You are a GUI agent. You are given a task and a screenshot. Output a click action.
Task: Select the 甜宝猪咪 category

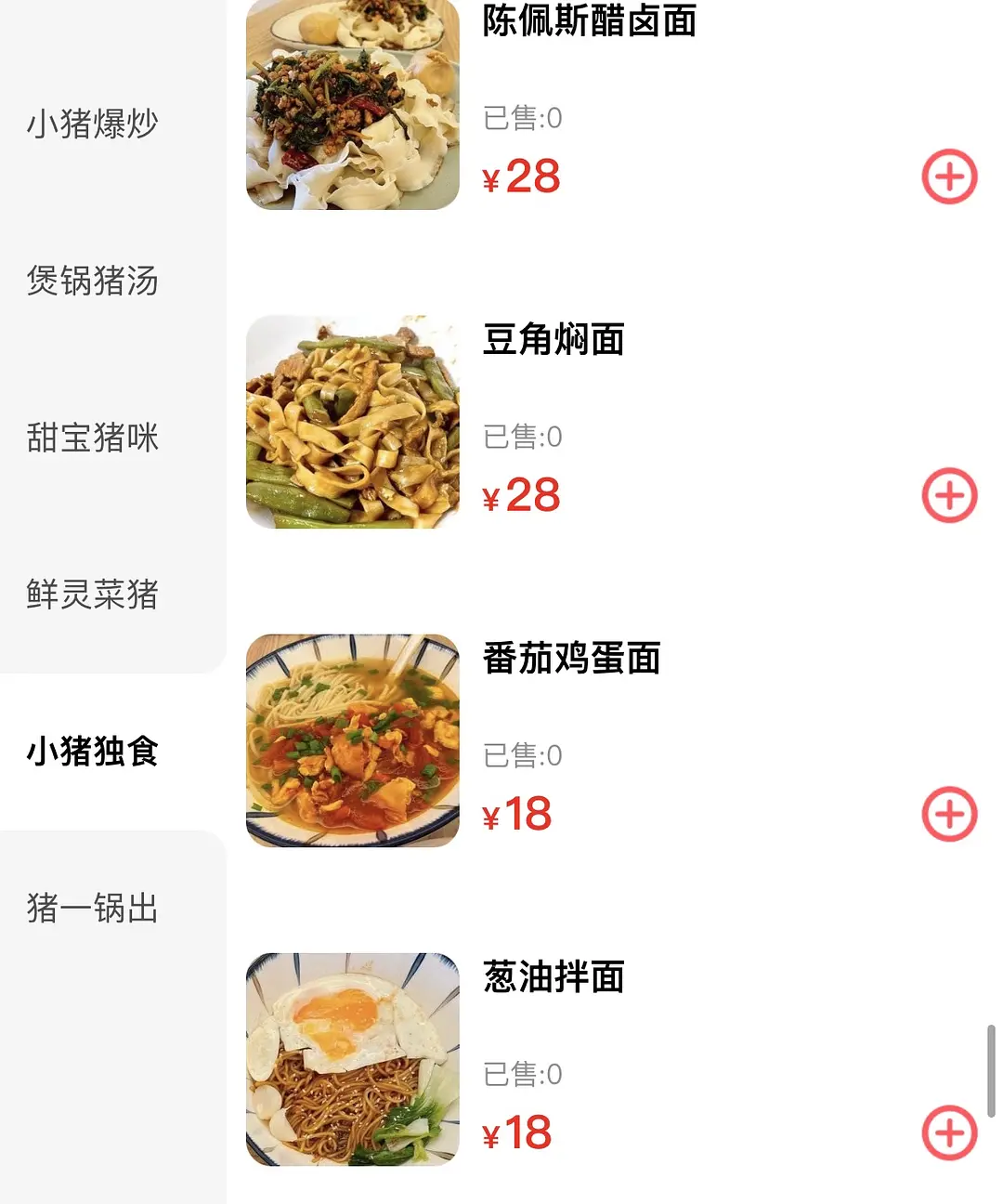click(x=93, y=438)
